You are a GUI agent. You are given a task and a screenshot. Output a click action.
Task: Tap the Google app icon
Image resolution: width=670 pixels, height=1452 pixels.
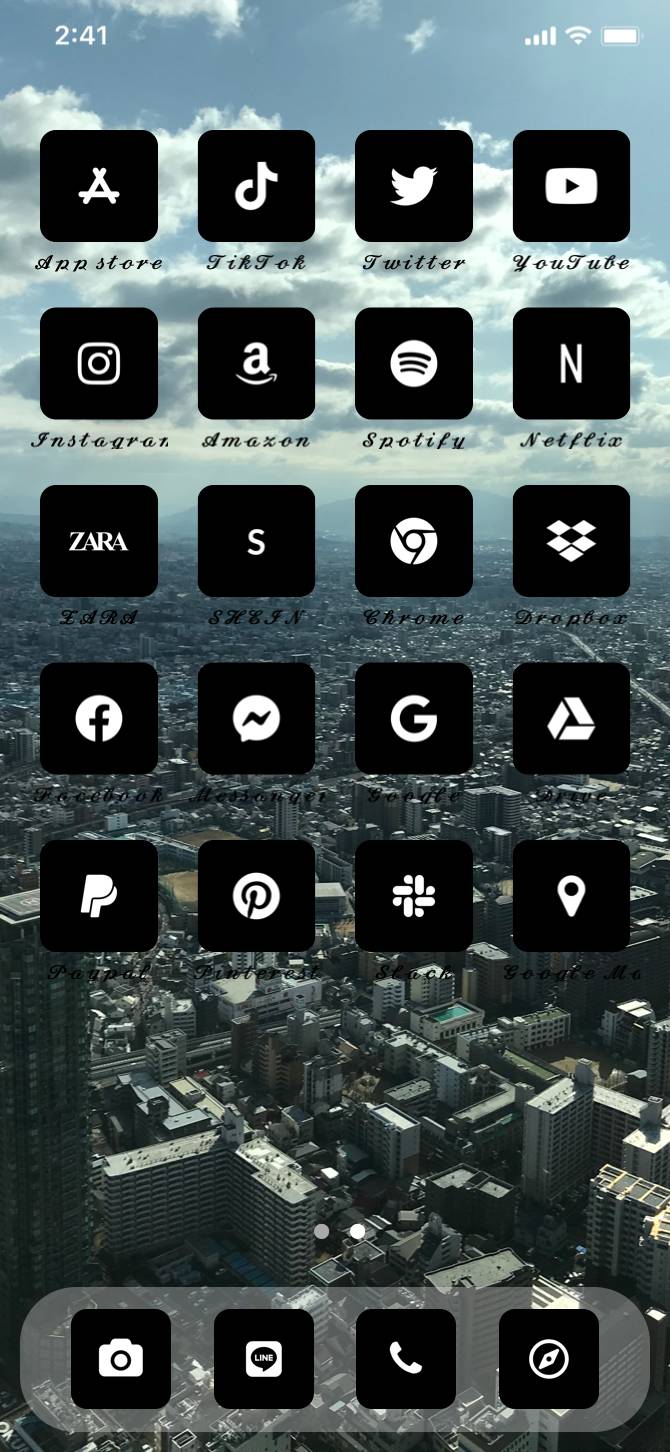click(x=414, y=718)
